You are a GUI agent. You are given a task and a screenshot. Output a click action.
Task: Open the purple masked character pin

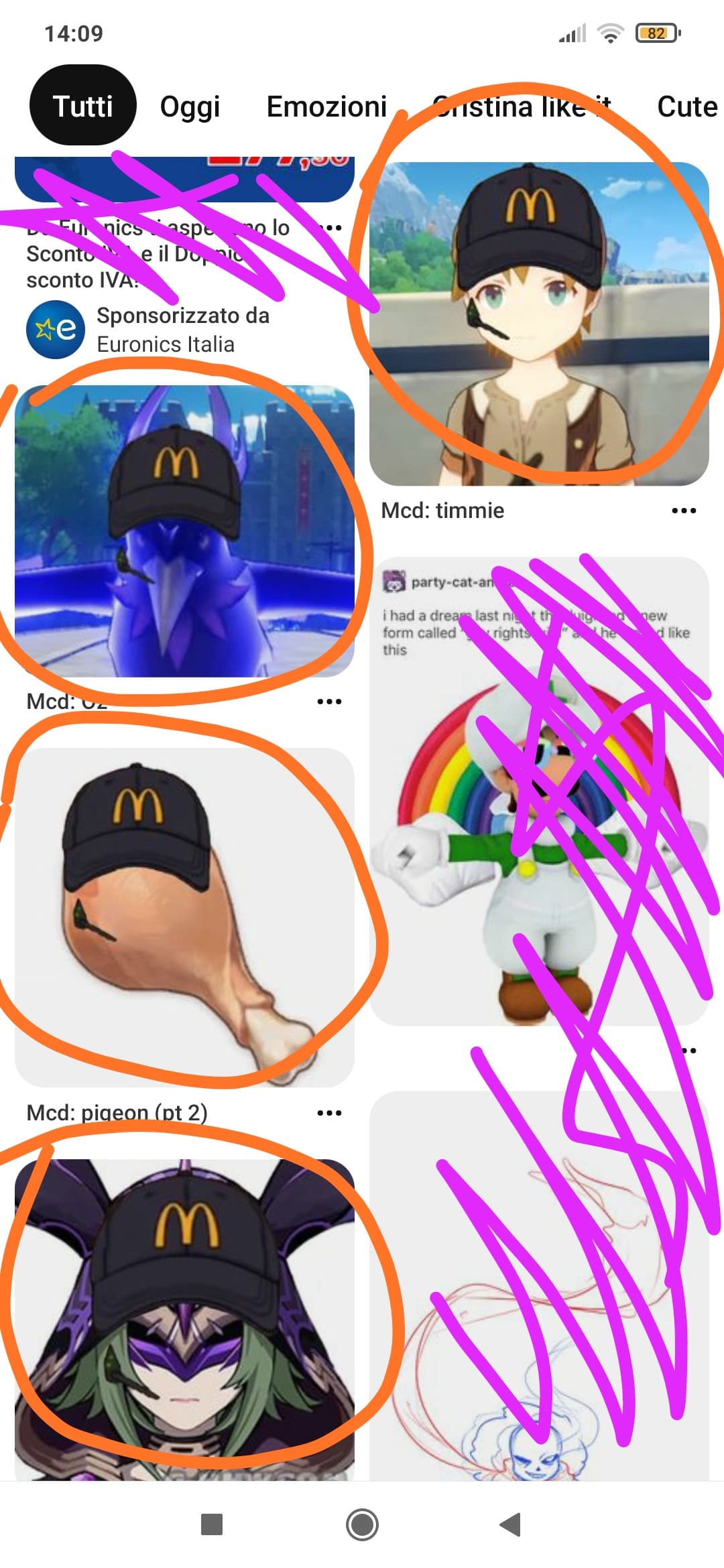tap(184, 1319)
